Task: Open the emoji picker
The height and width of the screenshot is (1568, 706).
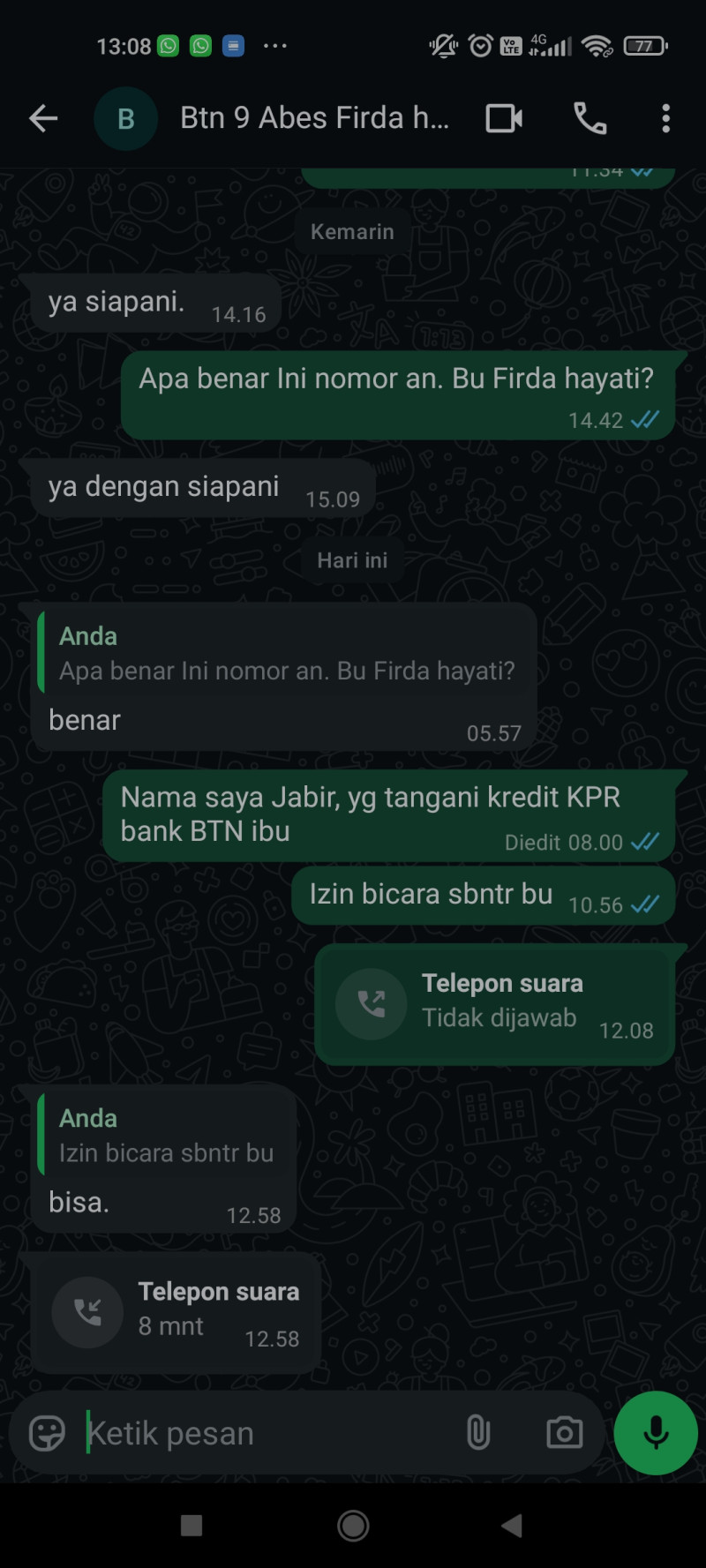Action: pyautogui.click(x=44, y=1433)
